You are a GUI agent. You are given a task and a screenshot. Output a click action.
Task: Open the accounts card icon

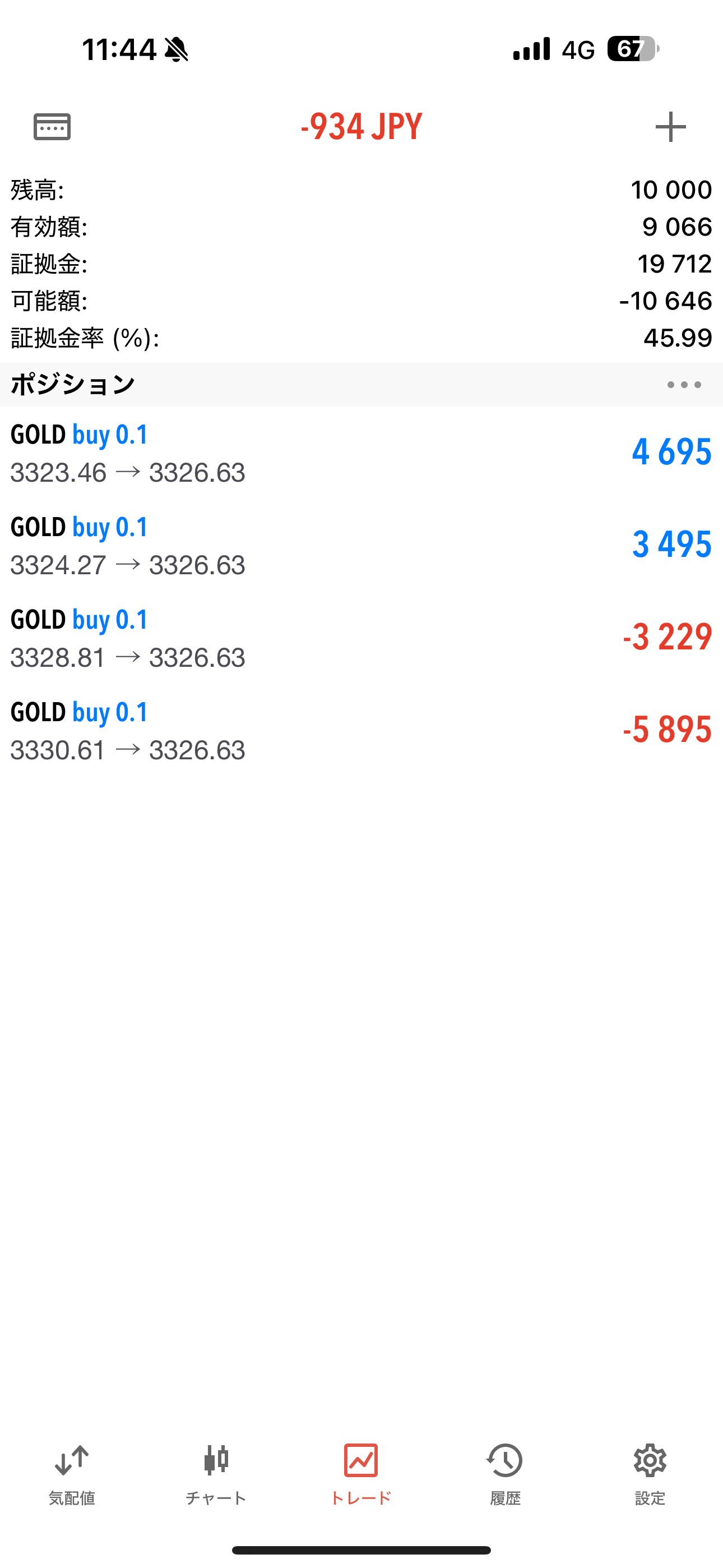[x=52, y=127]
